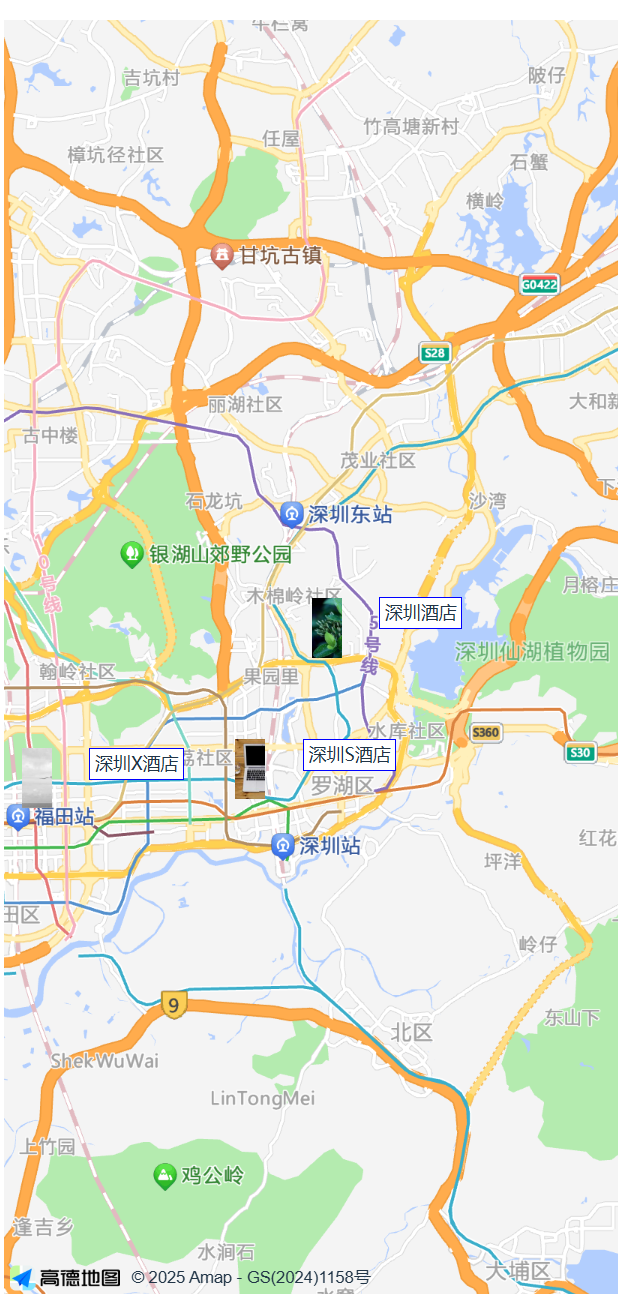618x1294 pixels.
Task: Select the 深圳酒店 hotel marker
Action: [x=420, y=613]
